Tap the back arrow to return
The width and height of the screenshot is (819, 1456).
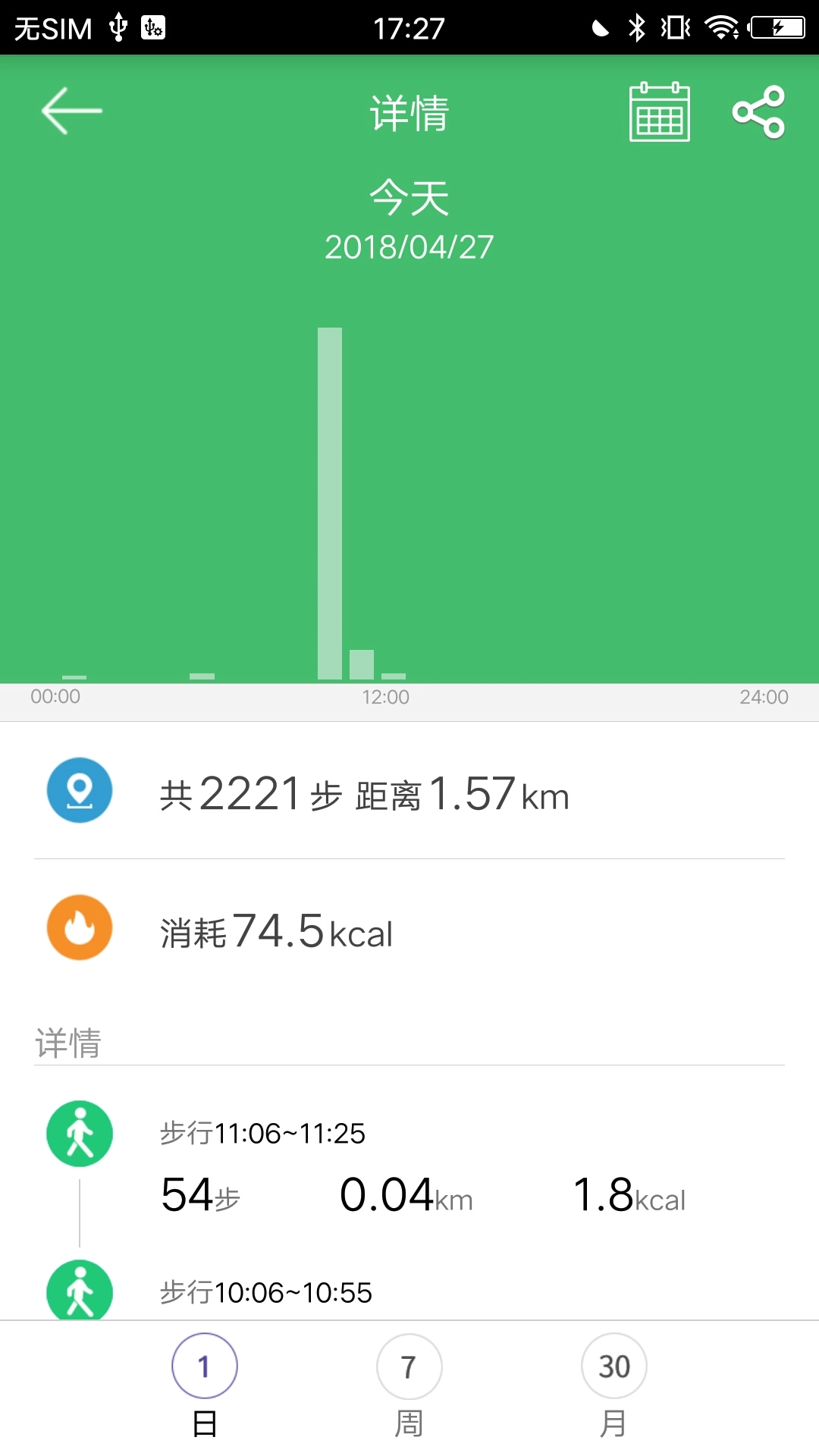pos(71,110)
